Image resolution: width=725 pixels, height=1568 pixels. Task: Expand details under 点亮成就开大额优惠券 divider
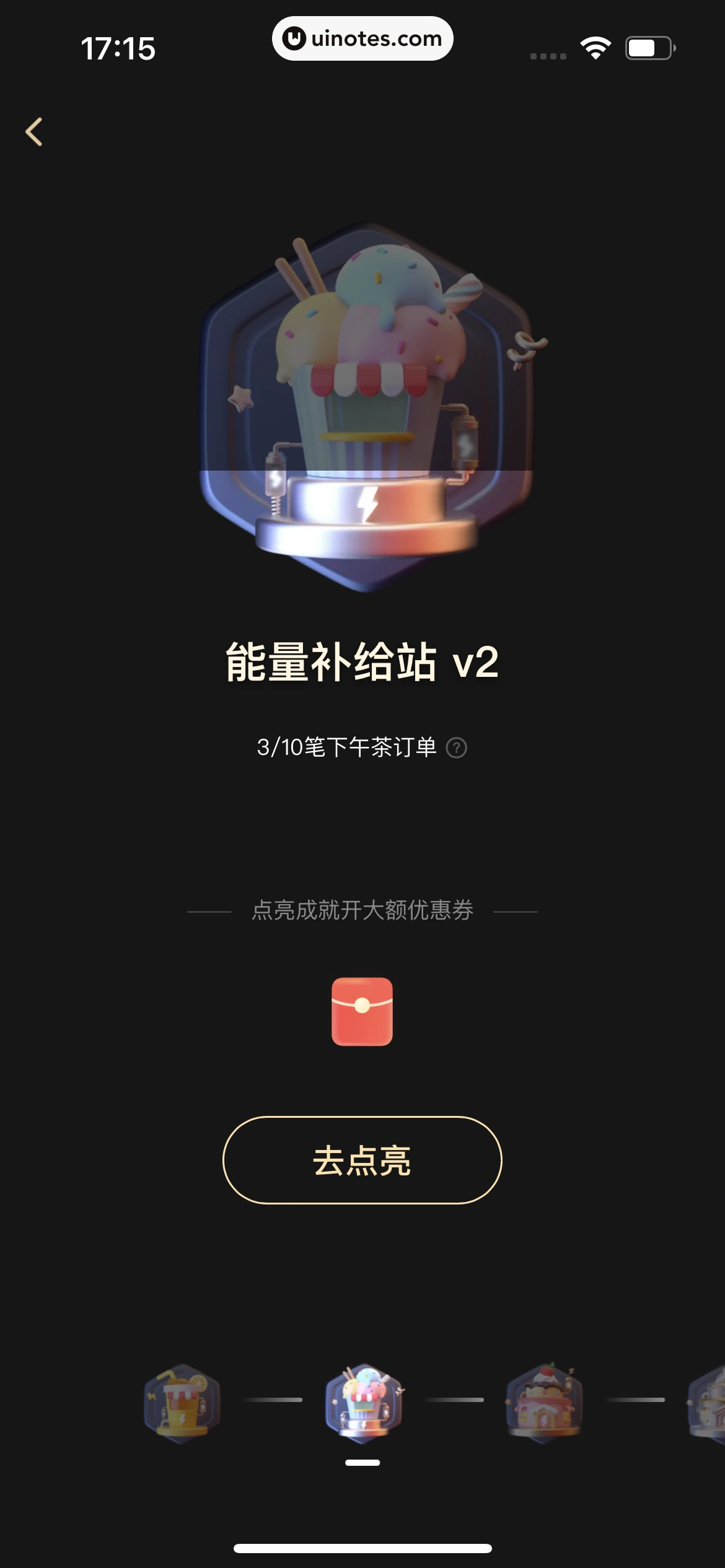362,910
